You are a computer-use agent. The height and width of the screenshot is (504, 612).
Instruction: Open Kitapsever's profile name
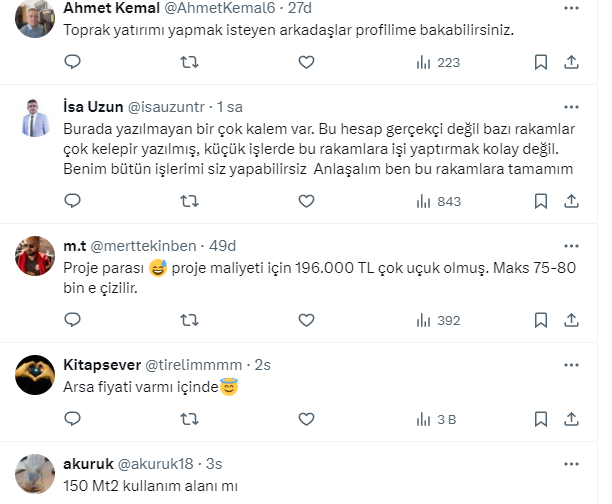click(102, 365)
